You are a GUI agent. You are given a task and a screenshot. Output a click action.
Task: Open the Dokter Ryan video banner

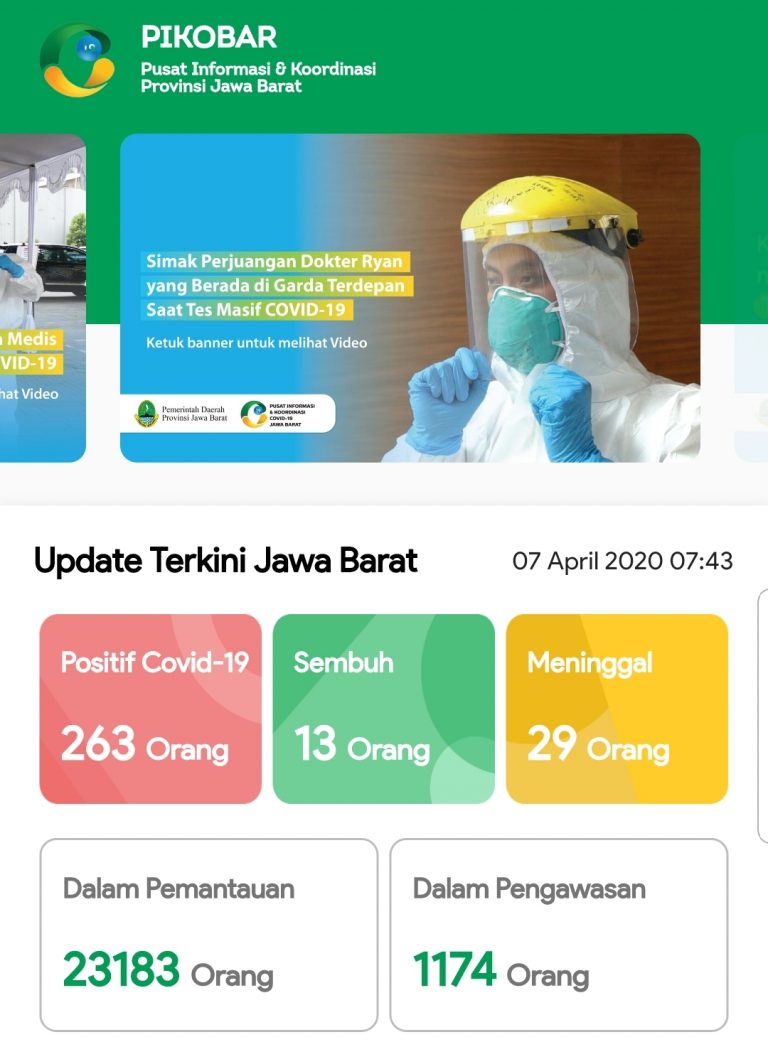pyautogui.click(x=410, y=298)
